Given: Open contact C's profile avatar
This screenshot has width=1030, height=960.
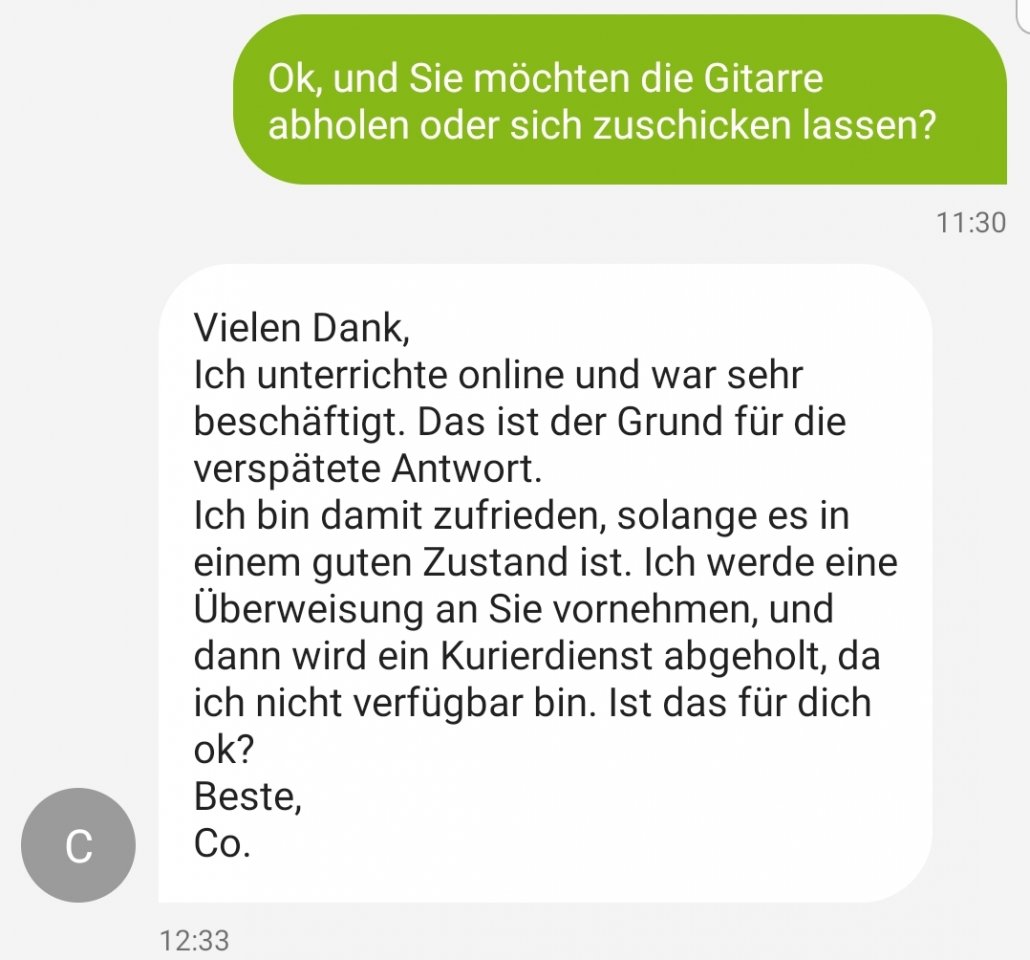Looking at the screenshot, I should 78,846.
